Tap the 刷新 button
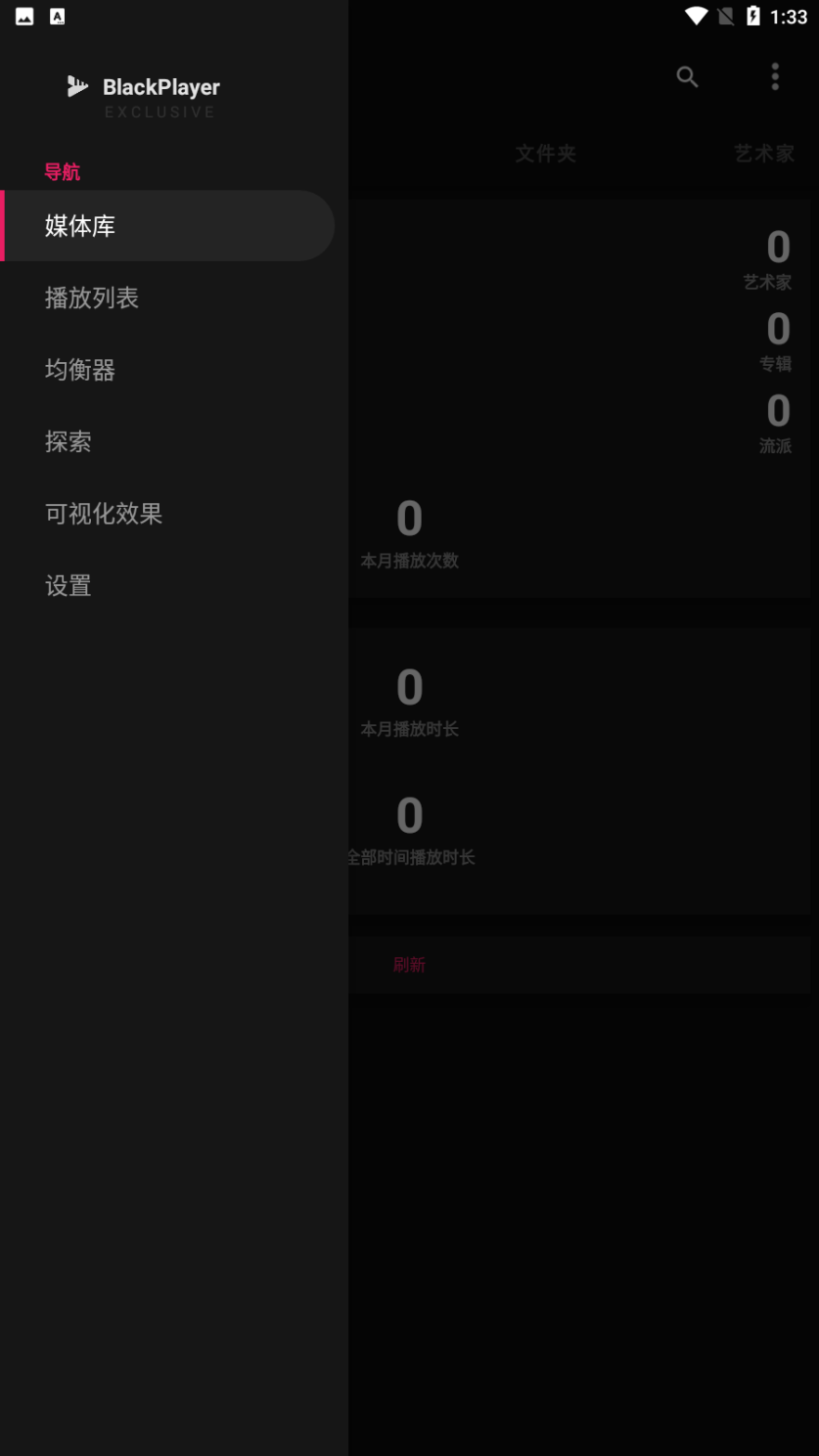The height and width of the screenshot is (1456, 819). pos(409,965)
